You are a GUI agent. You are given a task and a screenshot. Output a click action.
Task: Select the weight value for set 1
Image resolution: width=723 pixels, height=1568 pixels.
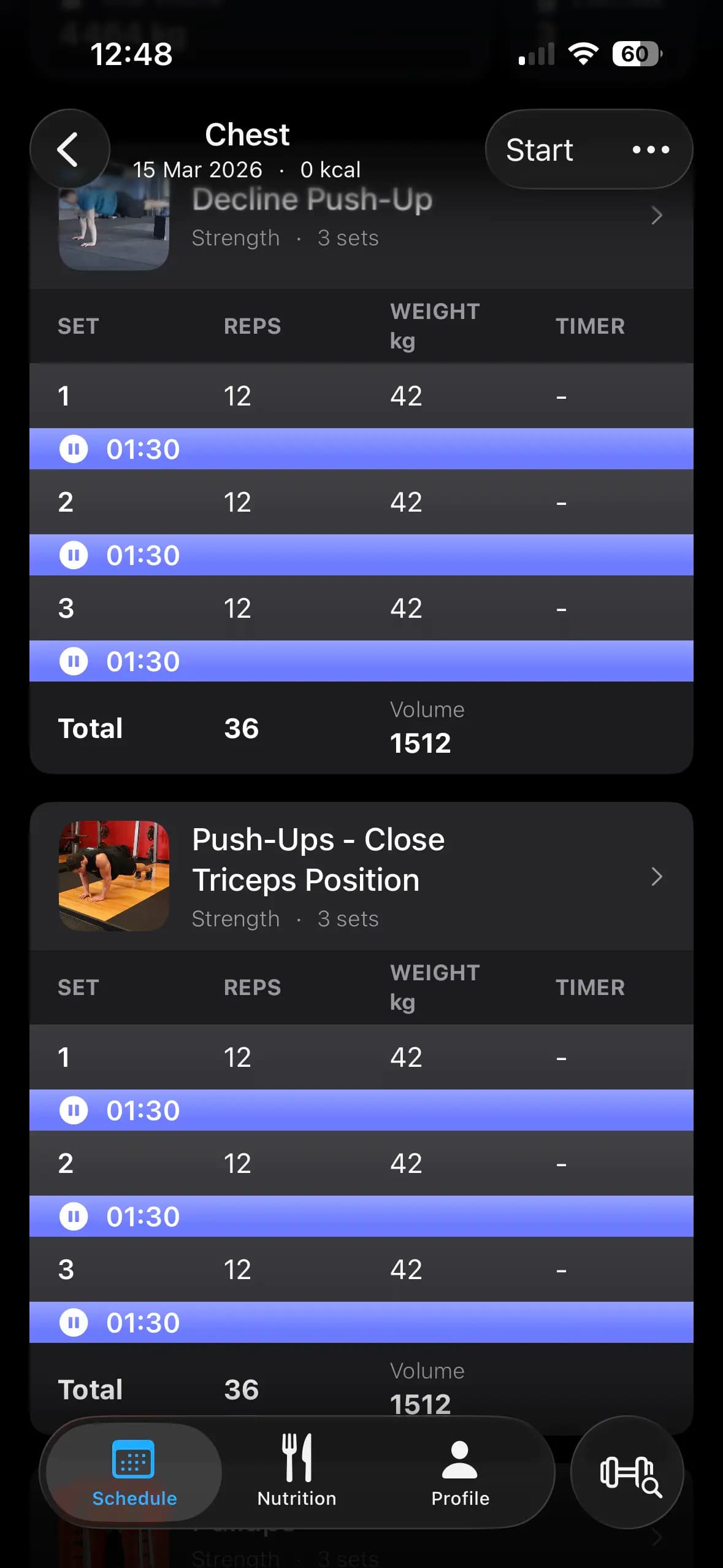pos(405,396)
